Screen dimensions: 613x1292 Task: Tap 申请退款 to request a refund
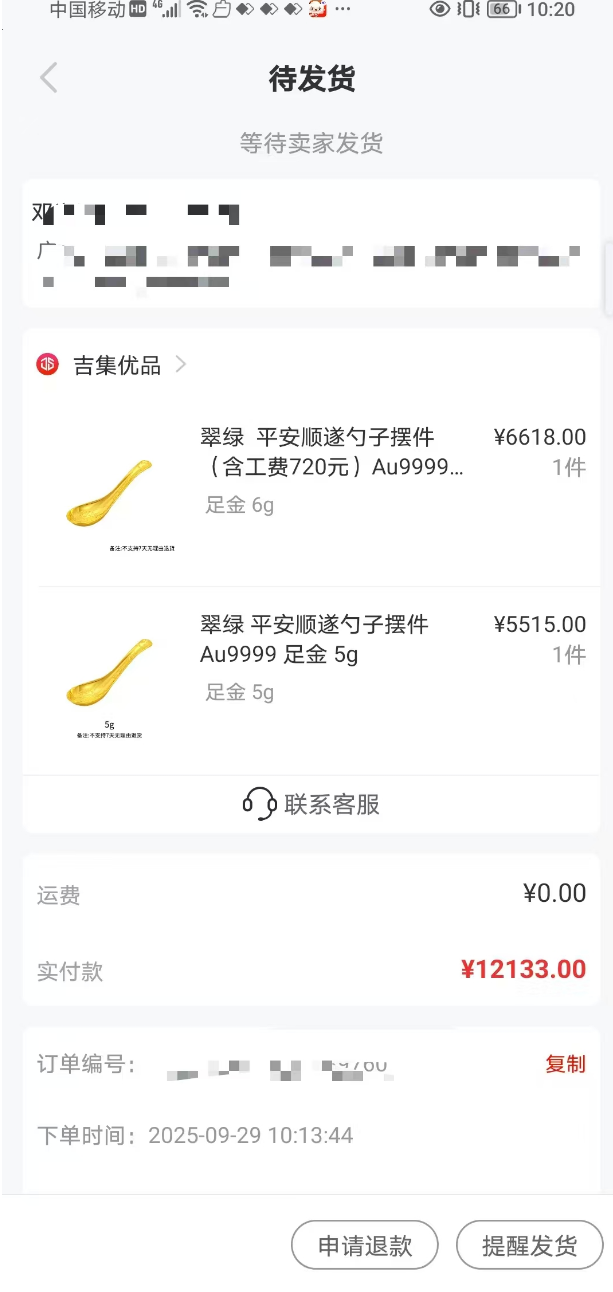pos(365,1246)
